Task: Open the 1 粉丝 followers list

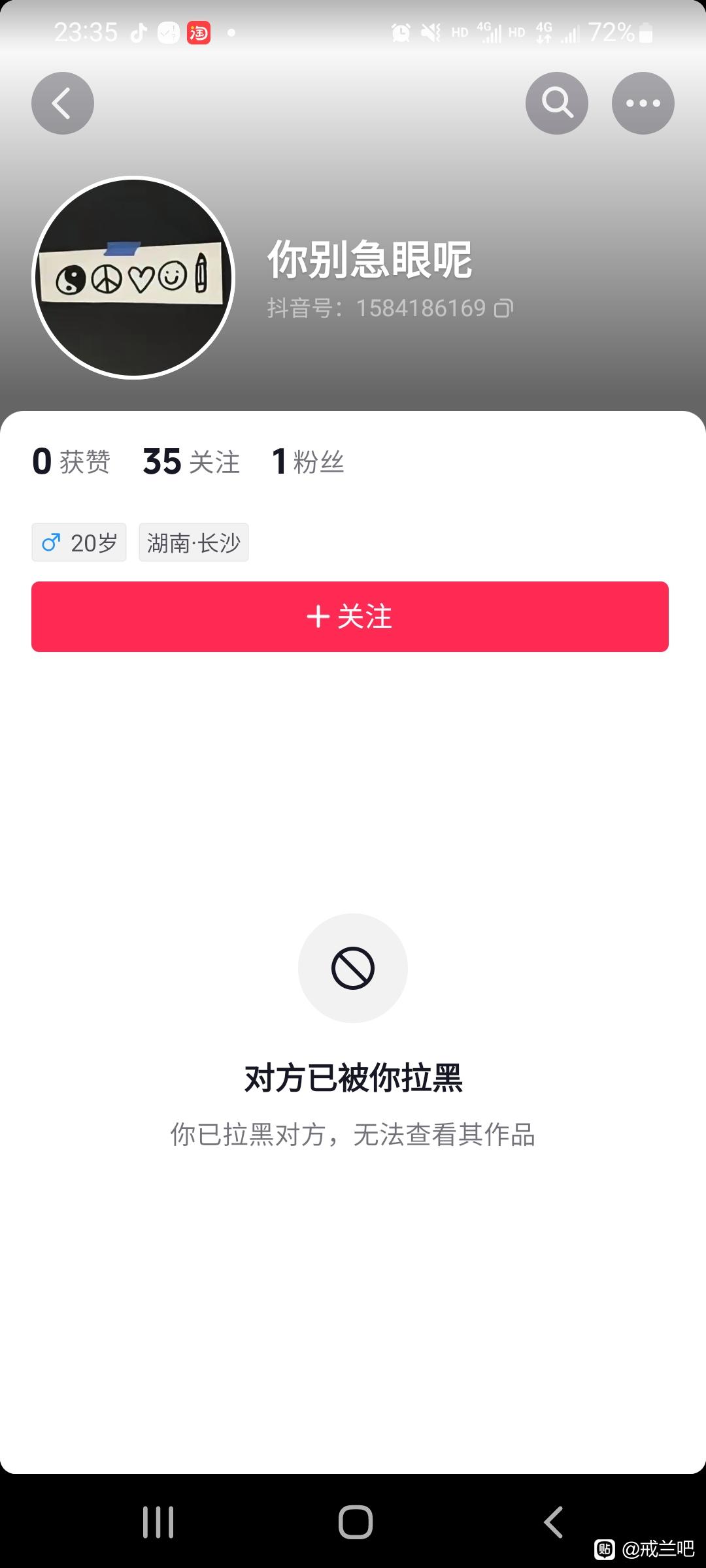Action: [x=308, y=462]
